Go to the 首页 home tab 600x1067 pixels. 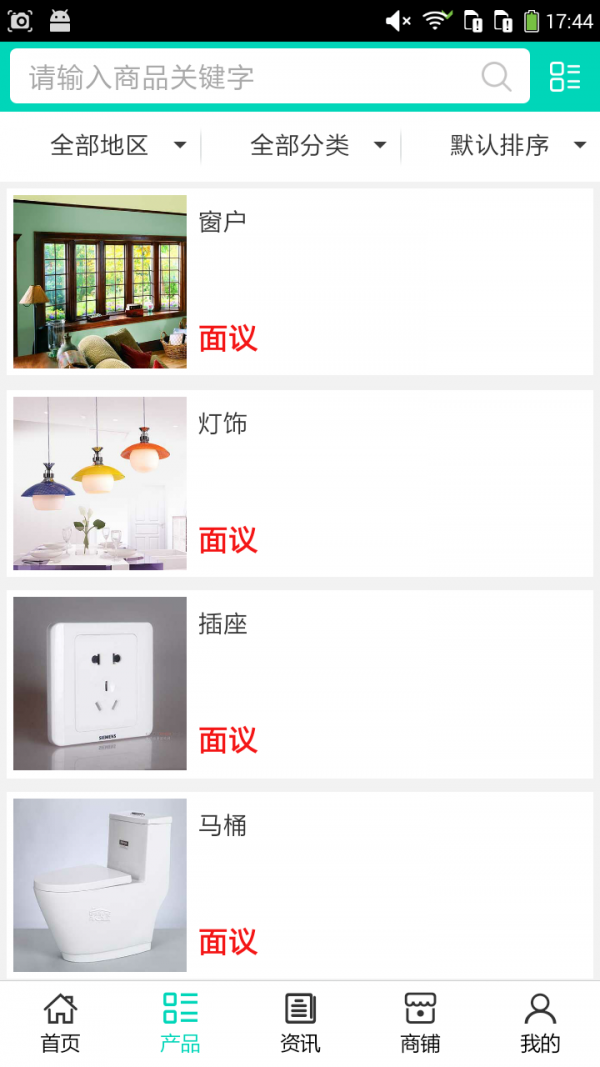[60, 1023]
